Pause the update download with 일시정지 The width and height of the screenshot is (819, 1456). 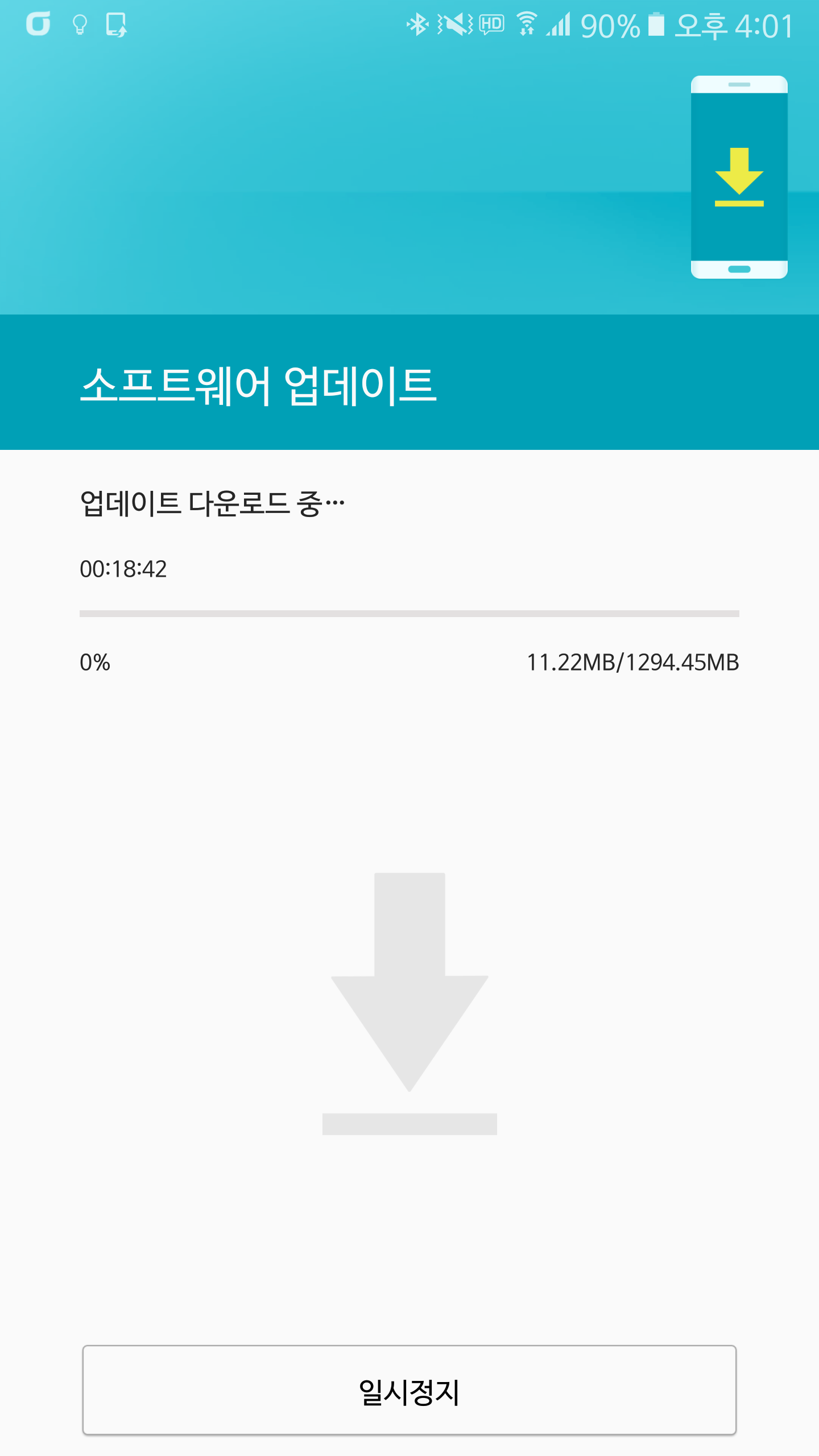tap(409, 1390)
